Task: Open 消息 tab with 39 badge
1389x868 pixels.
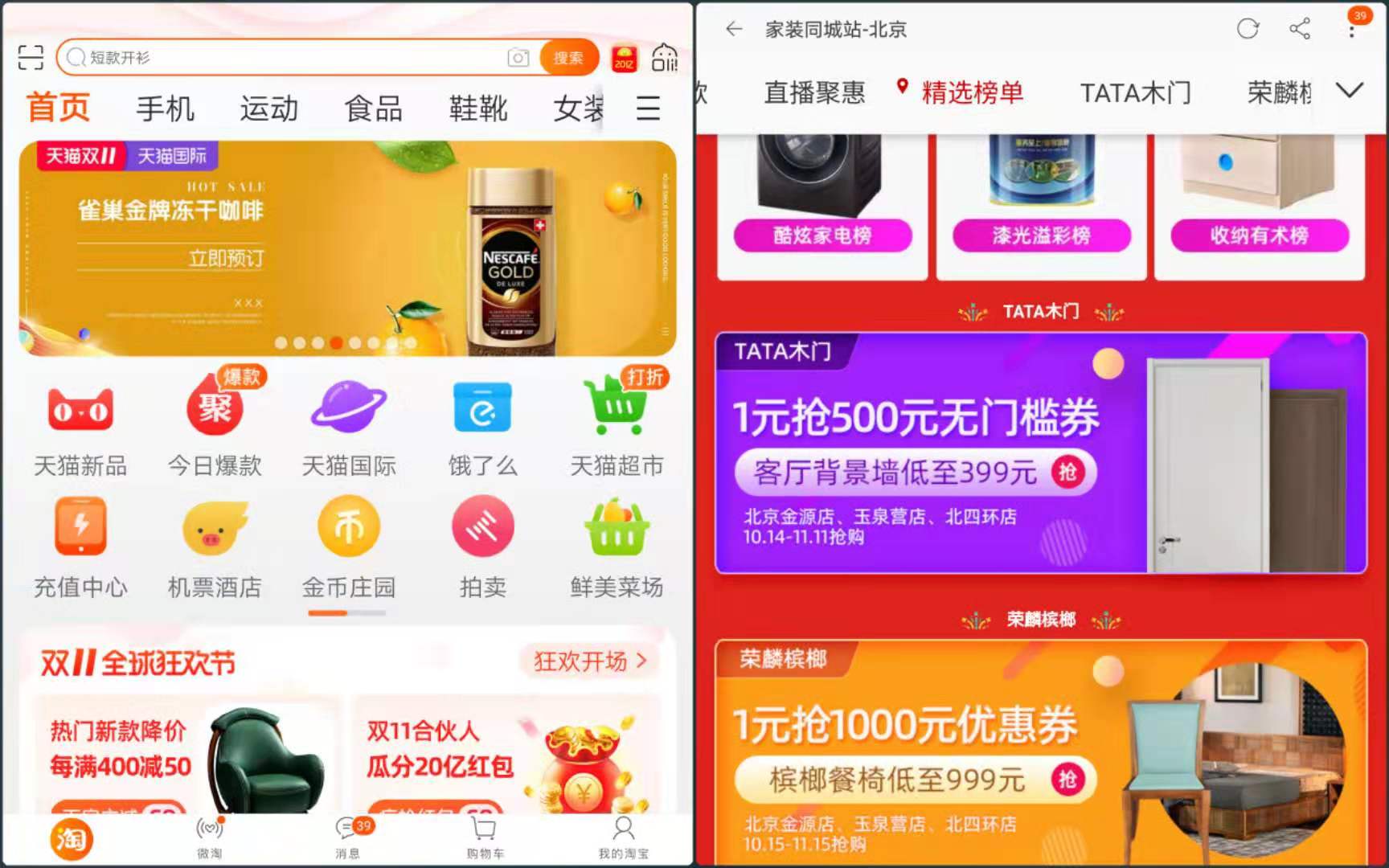Action: point(348,837)
